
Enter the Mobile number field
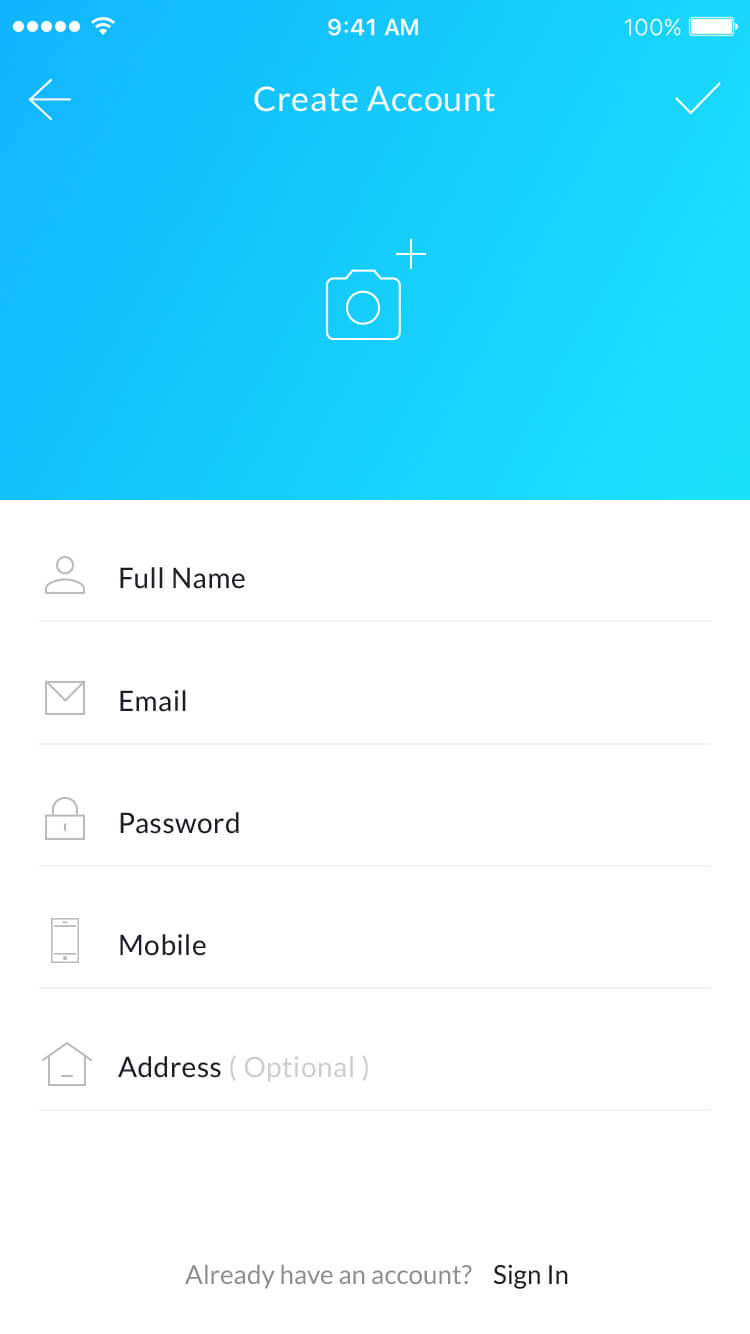(x=375, y=944)
